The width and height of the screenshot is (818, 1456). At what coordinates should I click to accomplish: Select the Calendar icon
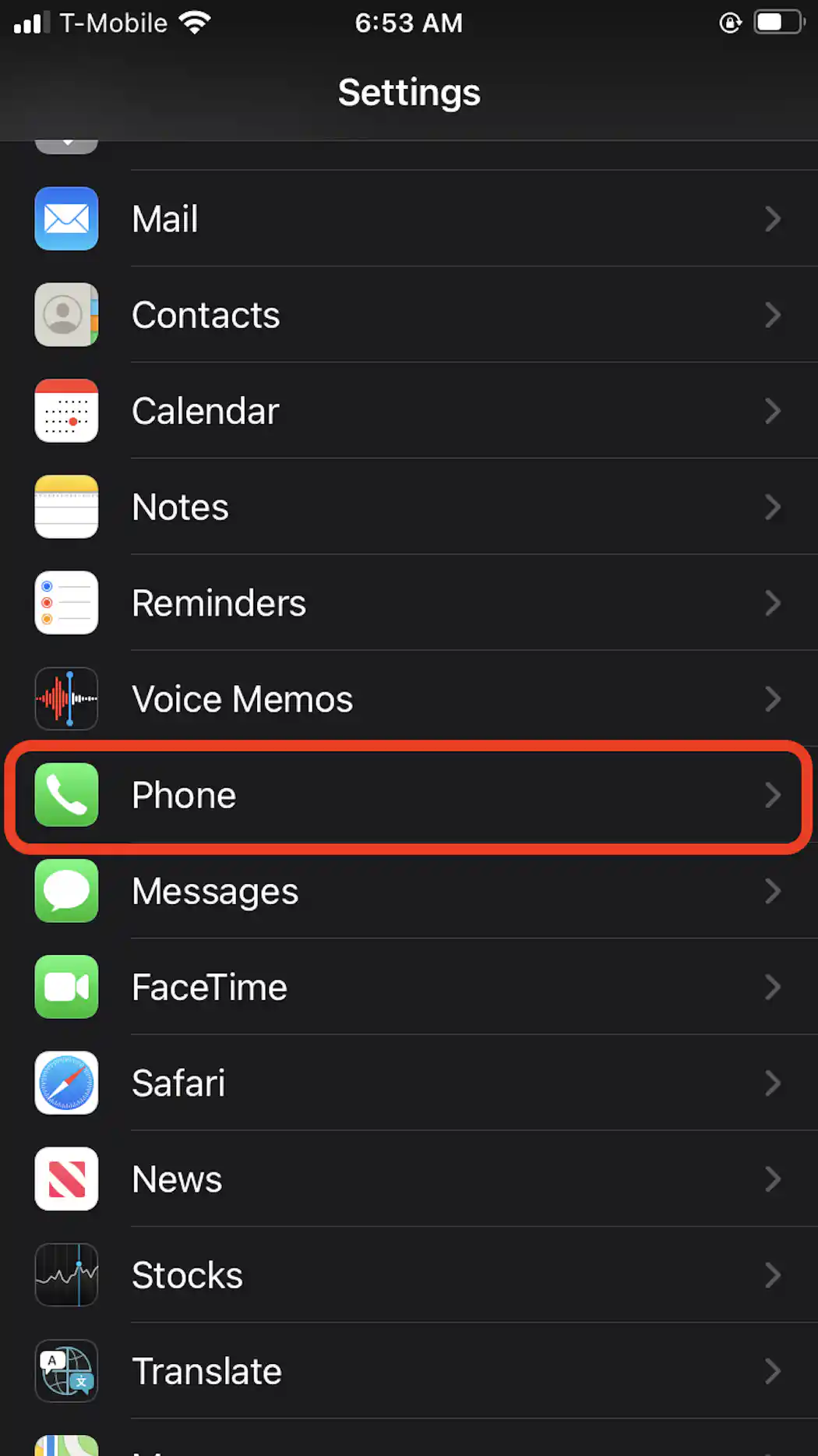coord(66,411)
